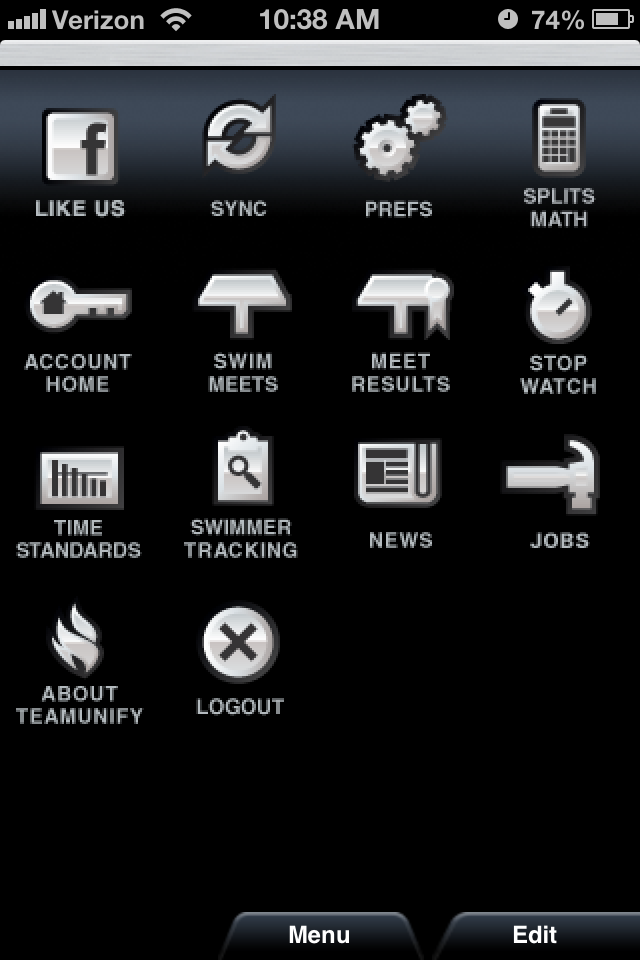640x960 pixels.
Task: Switch to the Menu tab
Action: tap(319, 936)
